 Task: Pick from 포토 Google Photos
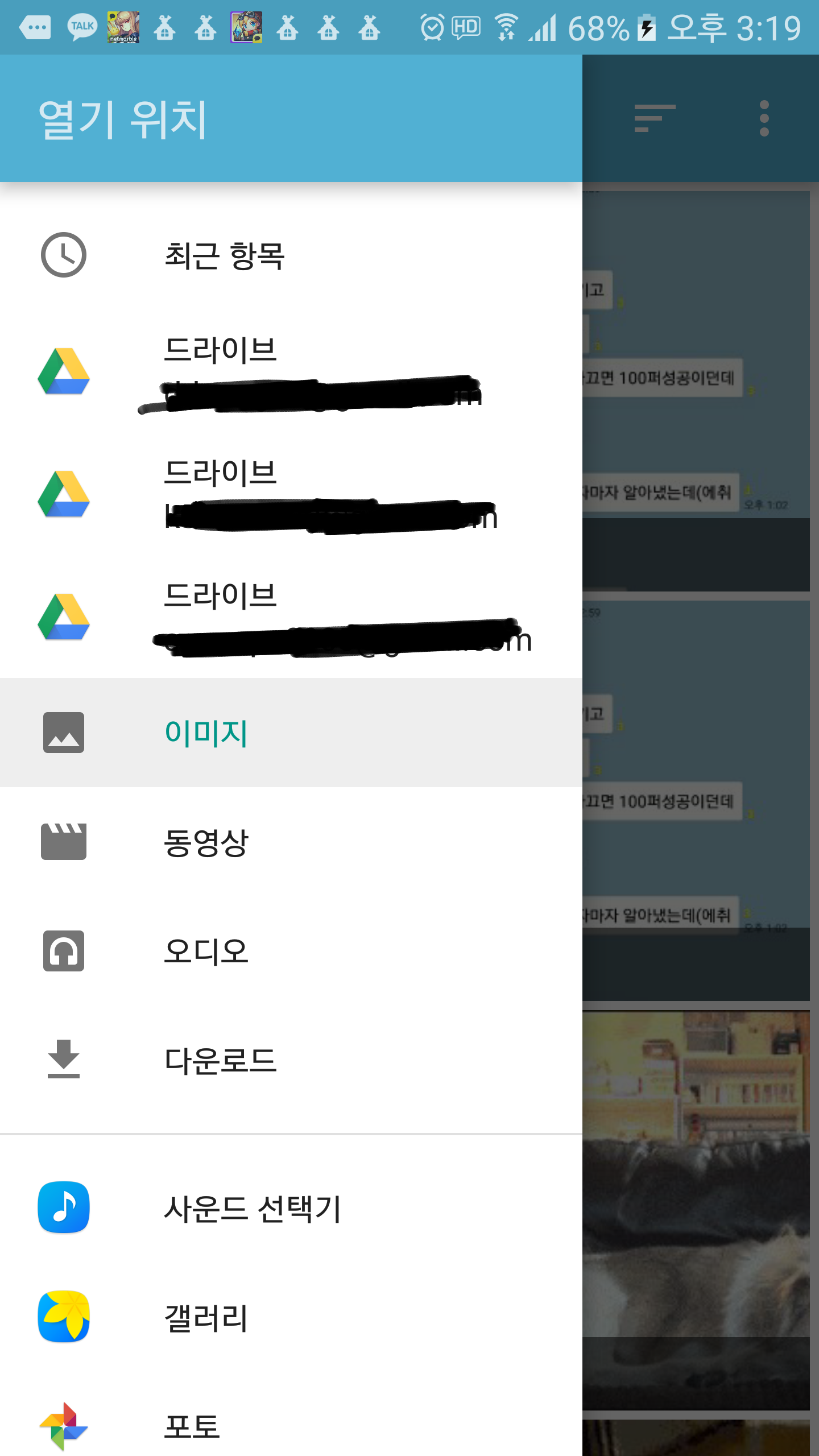pos(192,1426)
